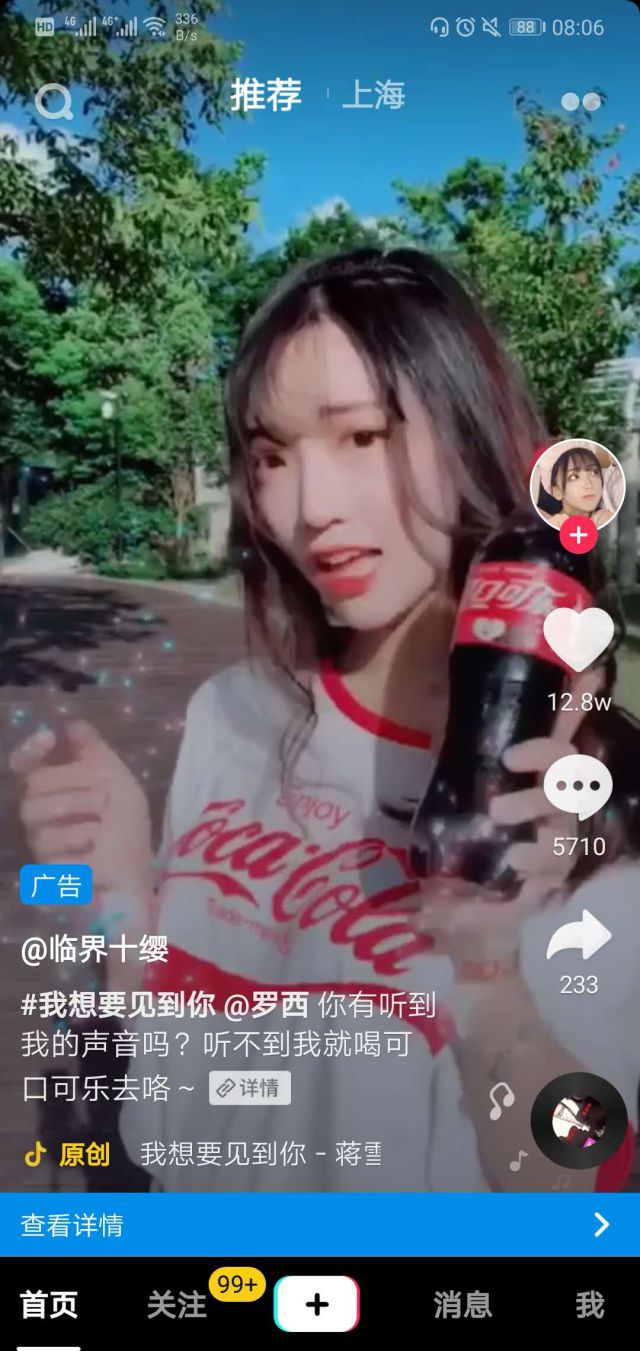
Task: Open @临界十缨 username link
Action: [95, 949]
